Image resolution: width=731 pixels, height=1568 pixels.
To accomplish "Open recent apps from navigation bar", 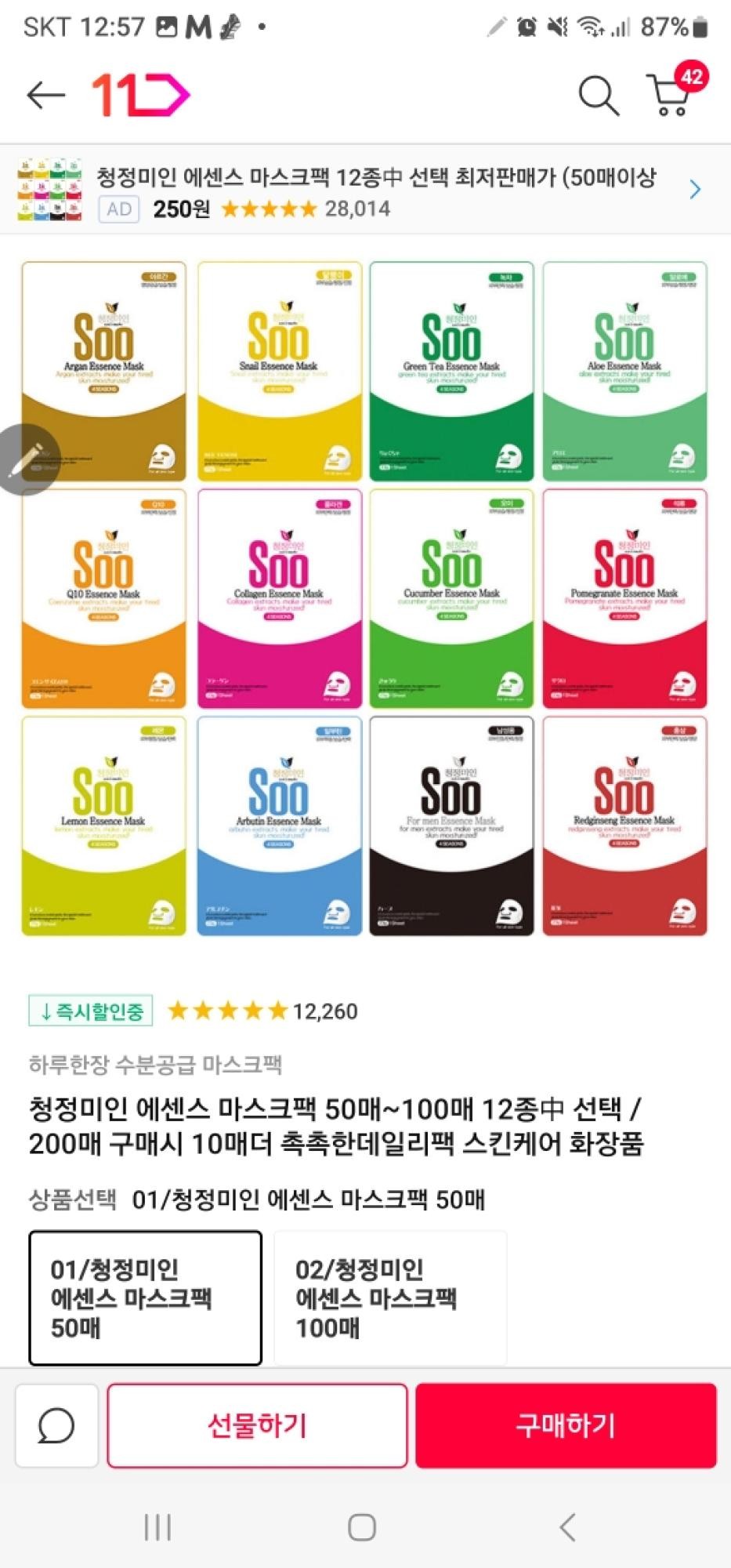I will 157,1527.
